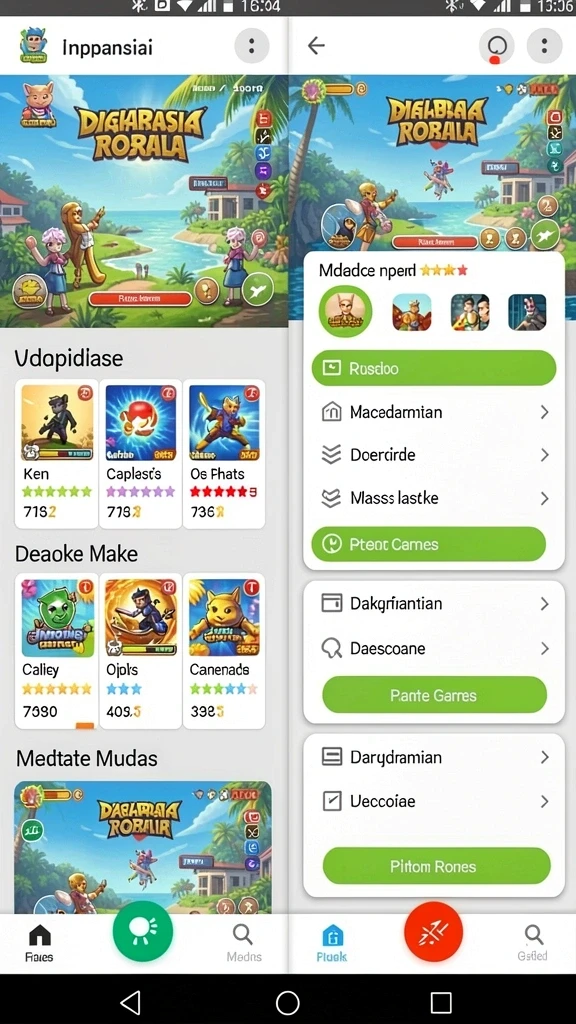Viewport: 576px width, 1024px height.
Task: Go to the system home screen
Action: tap(288, 1002)
